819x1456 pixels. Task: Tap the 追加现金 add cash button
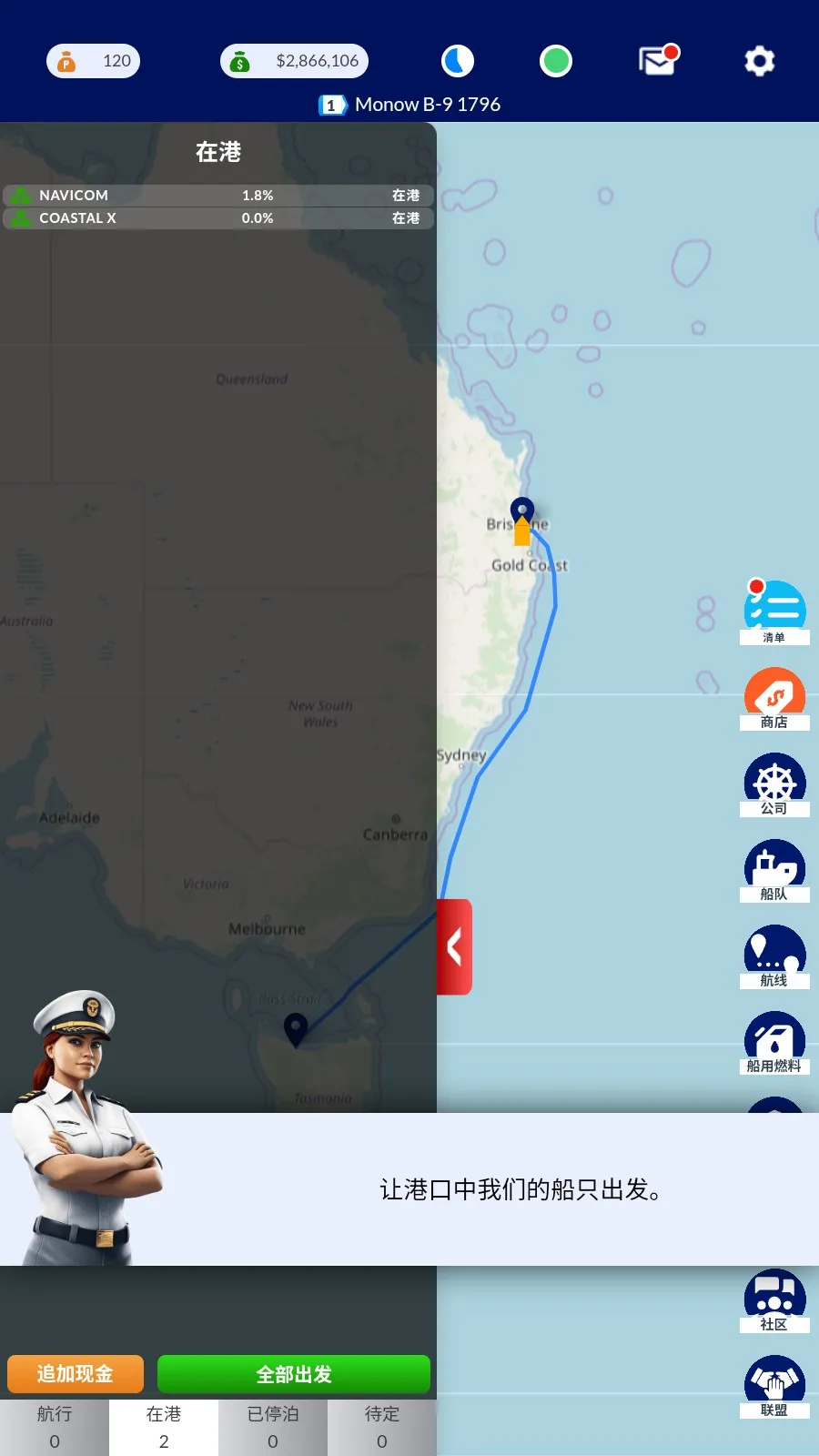tap(76, 1374)
